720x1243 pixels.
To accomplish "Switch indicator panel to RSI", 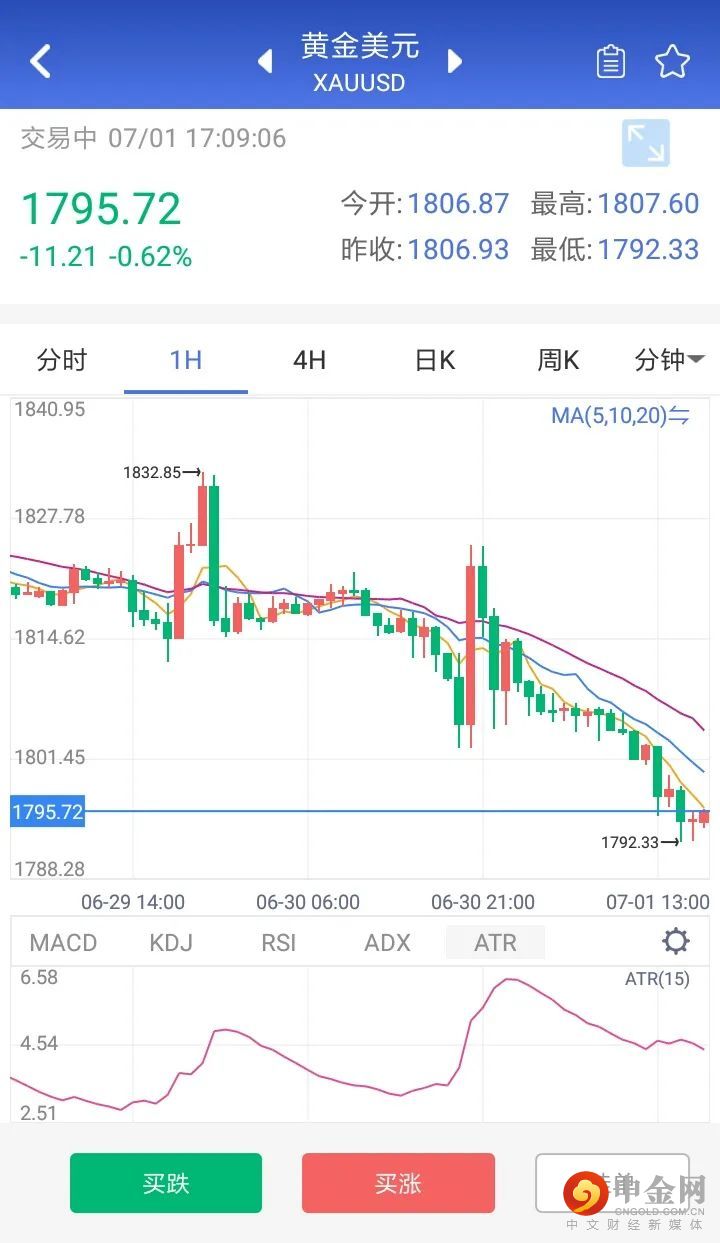I will (278, 942).
